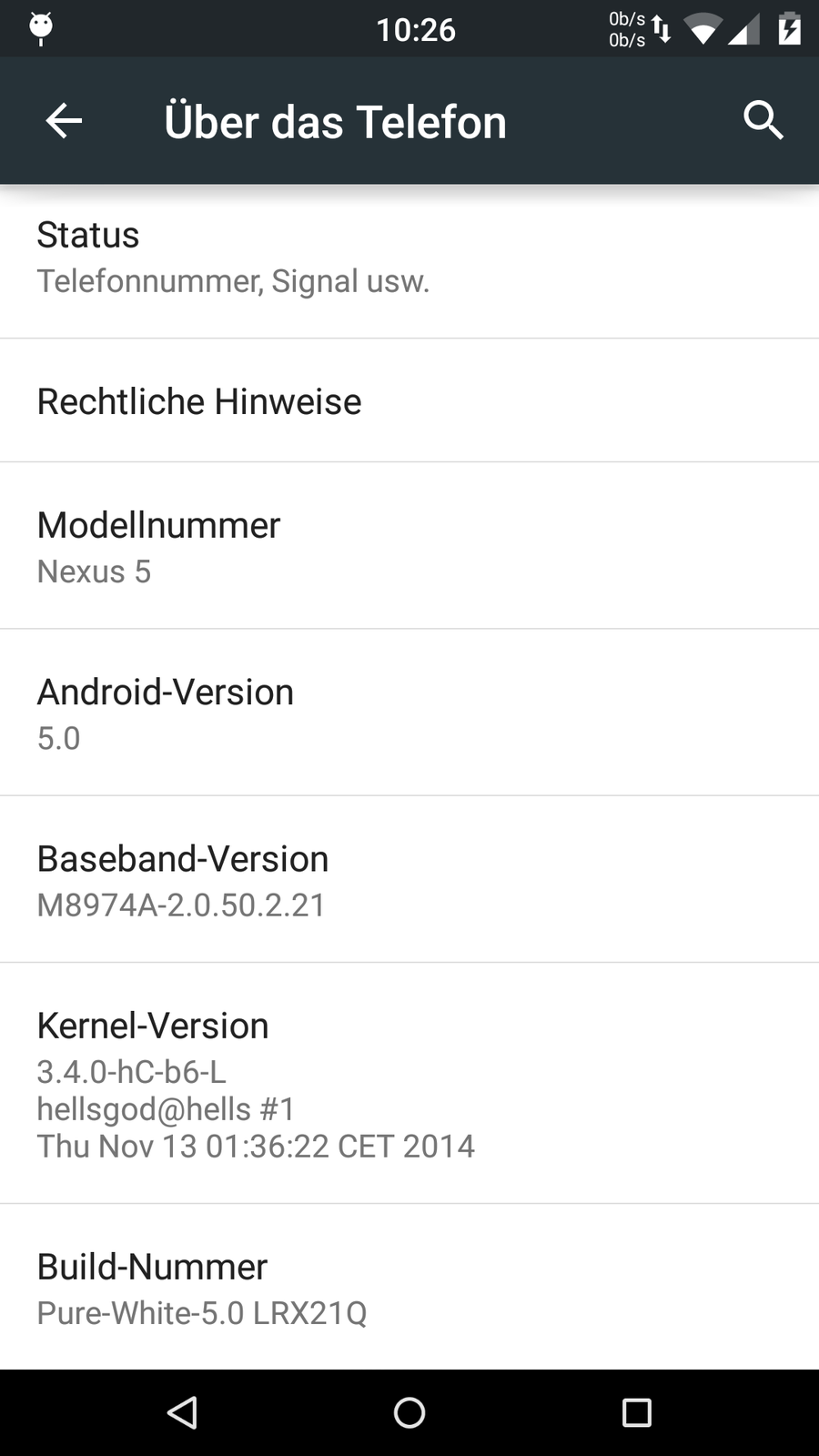Image resolution: width=819 pixels, height=1456 pixels.
Task: Tap the Build-Nummer row
Action: (409, 1288)
